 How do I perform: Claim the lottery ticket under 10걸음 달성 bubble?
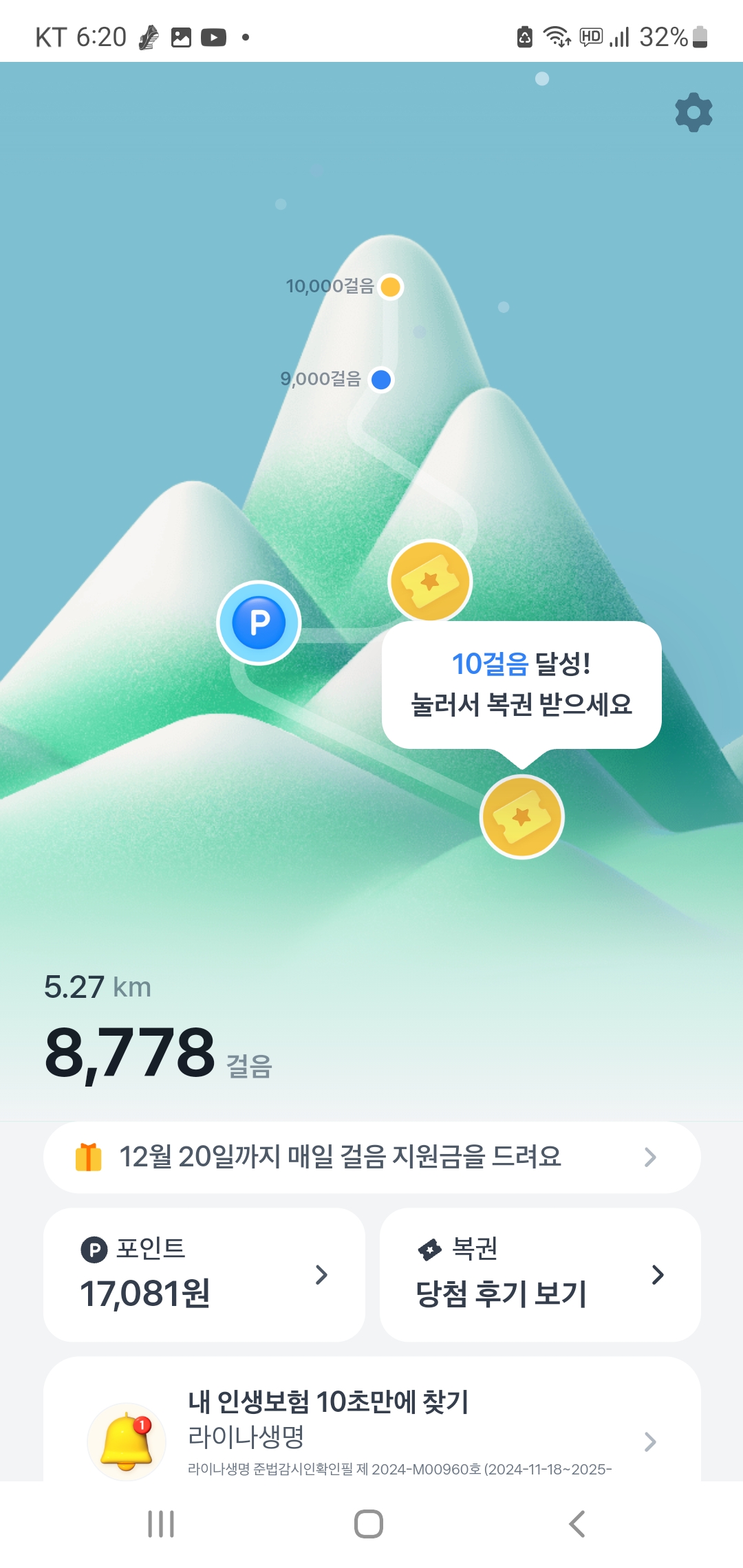[x=522, y=817]
